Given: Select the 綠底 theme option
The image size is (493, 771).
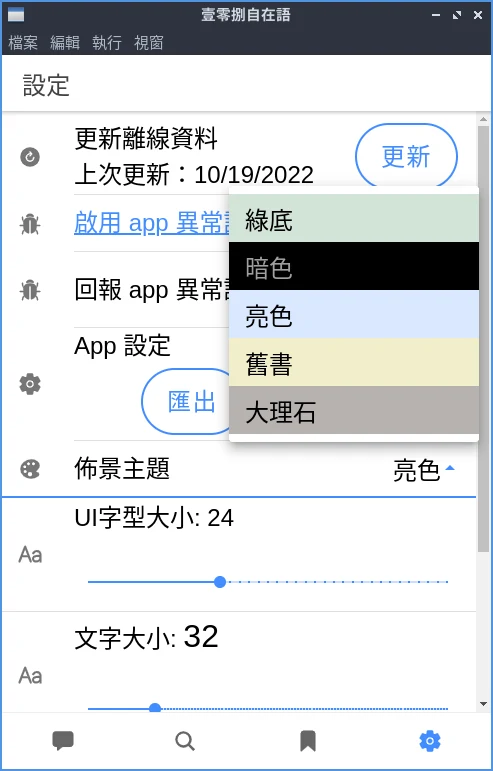Looking at the screenshot, I should (x=354, y=218).
